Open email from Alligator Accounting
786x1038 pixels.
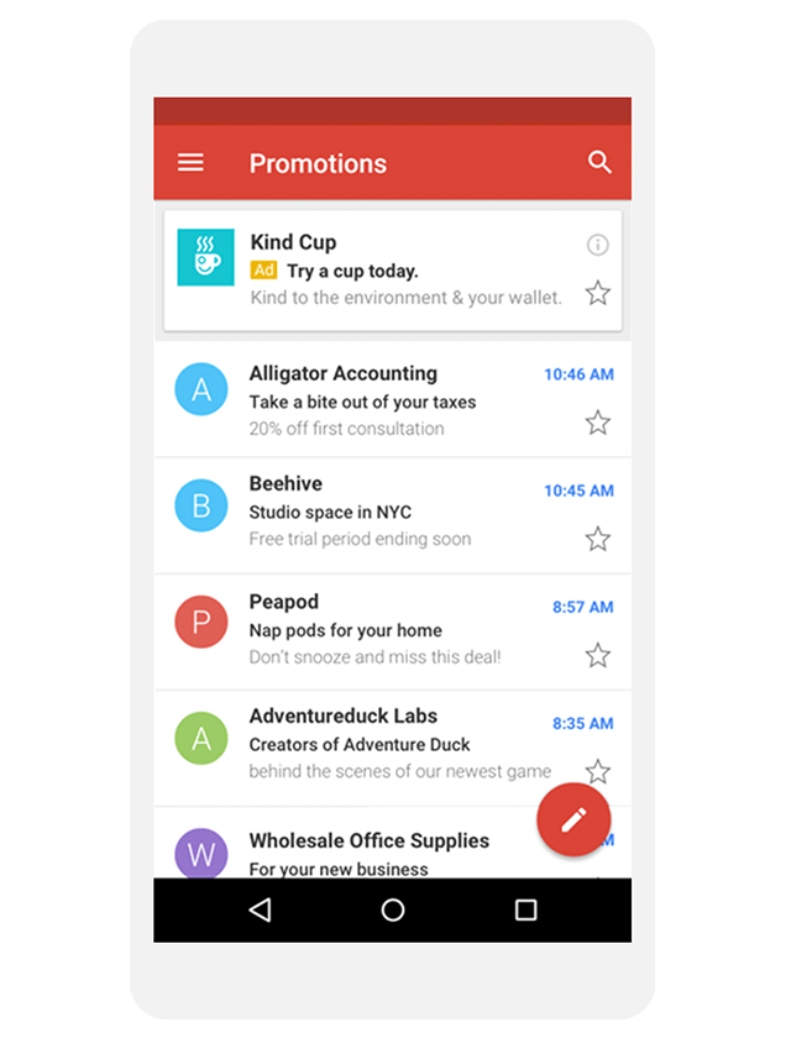380,400
